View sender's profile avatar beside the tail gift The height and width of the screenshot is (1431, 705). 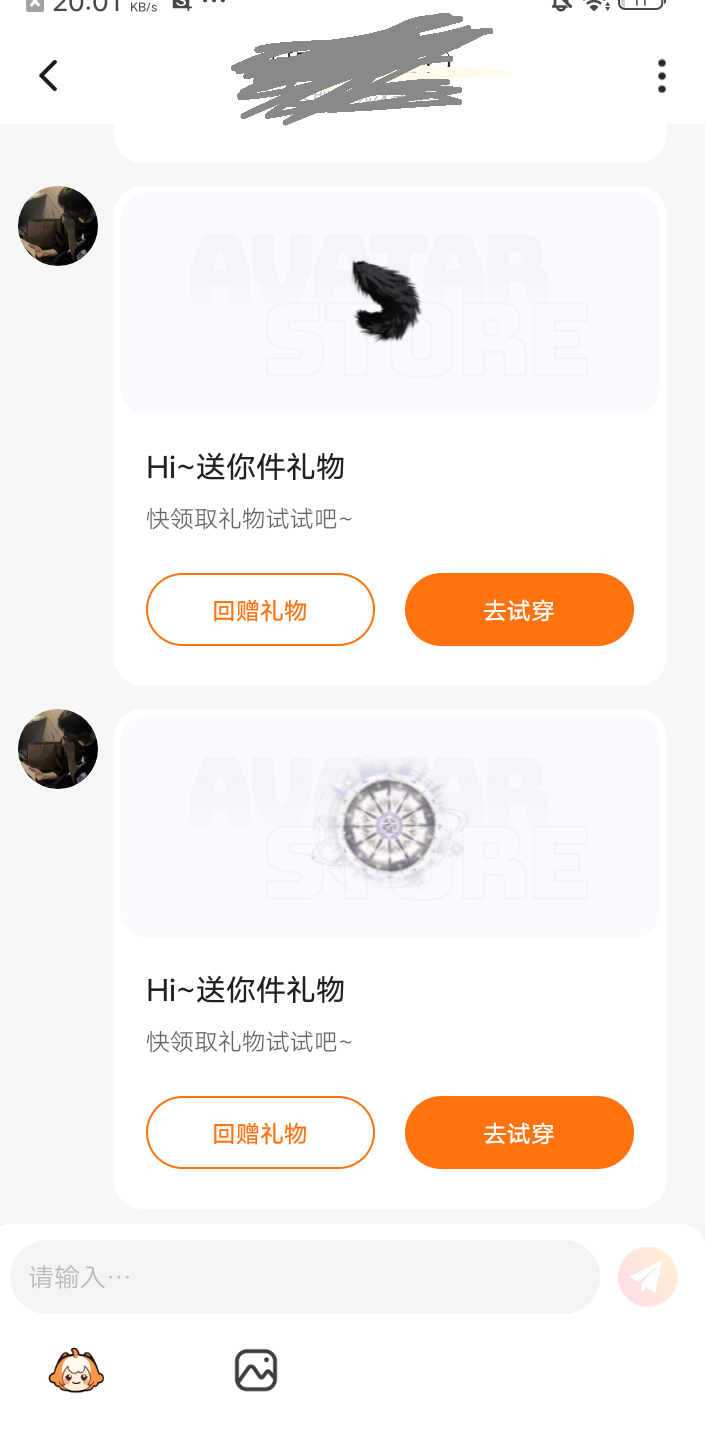[x=58, y=226]
